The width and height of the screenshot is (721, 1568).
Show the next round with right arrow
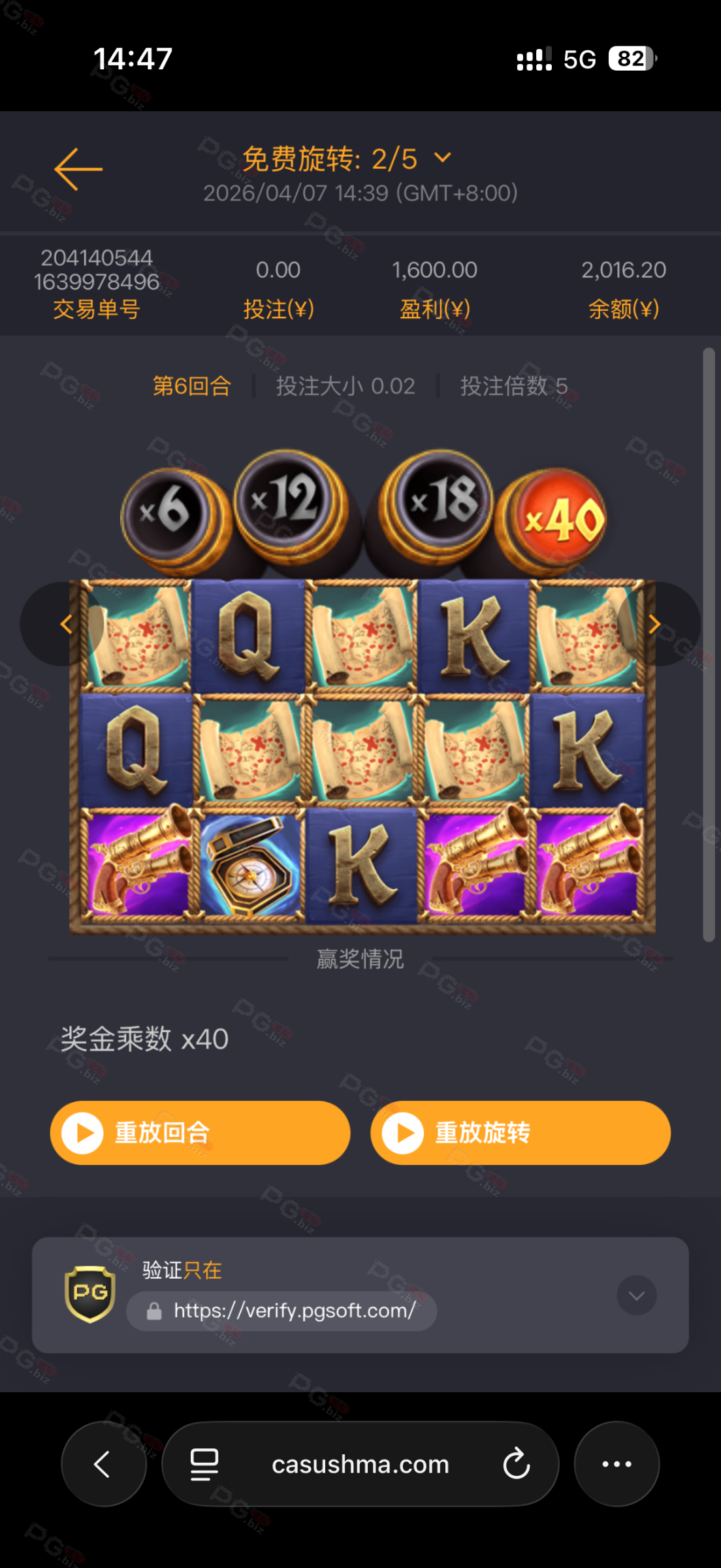(x=654, y=625)
